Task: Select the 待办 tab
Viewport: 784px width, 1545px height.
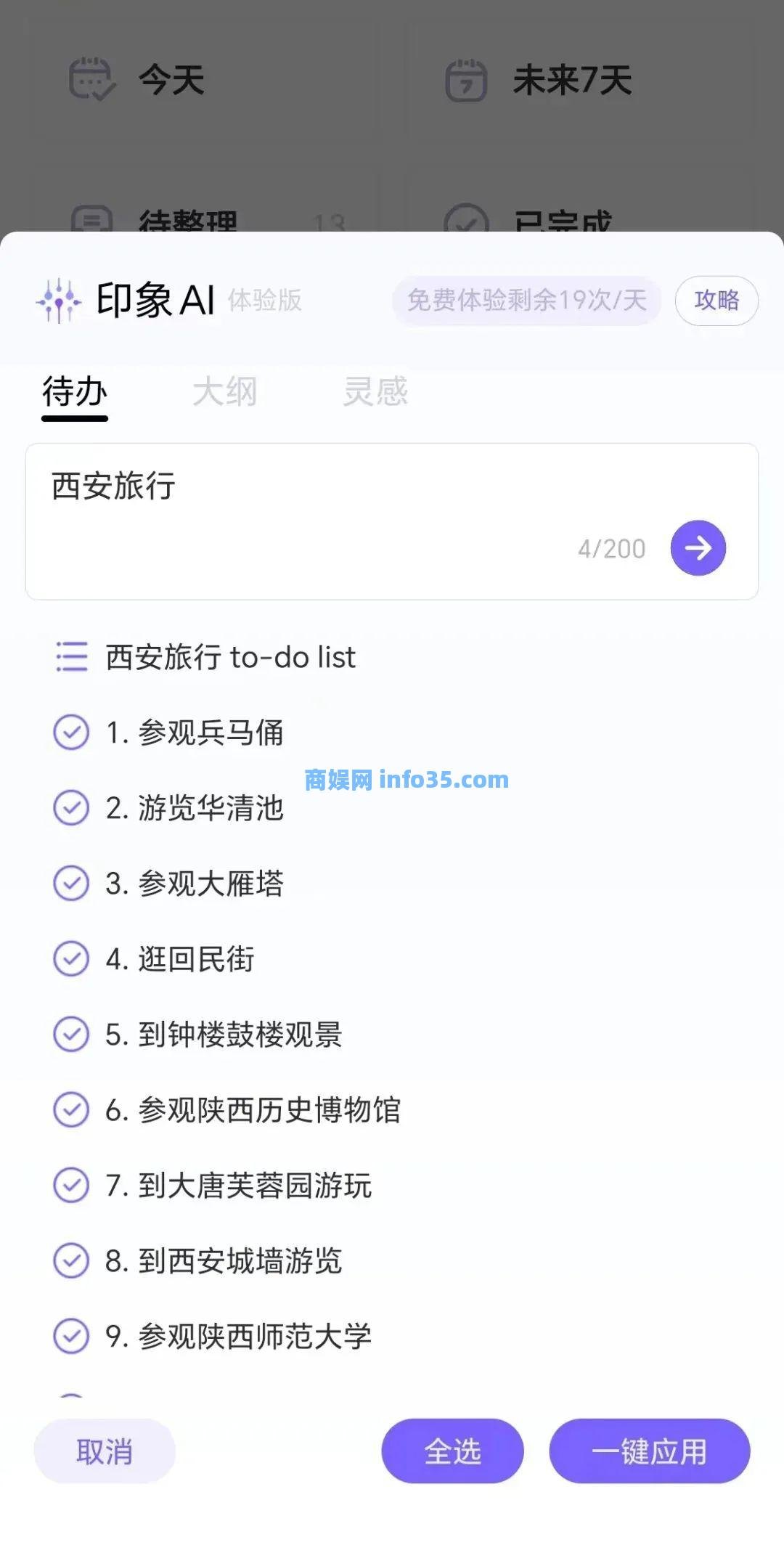Action: [x=74, y=392]
